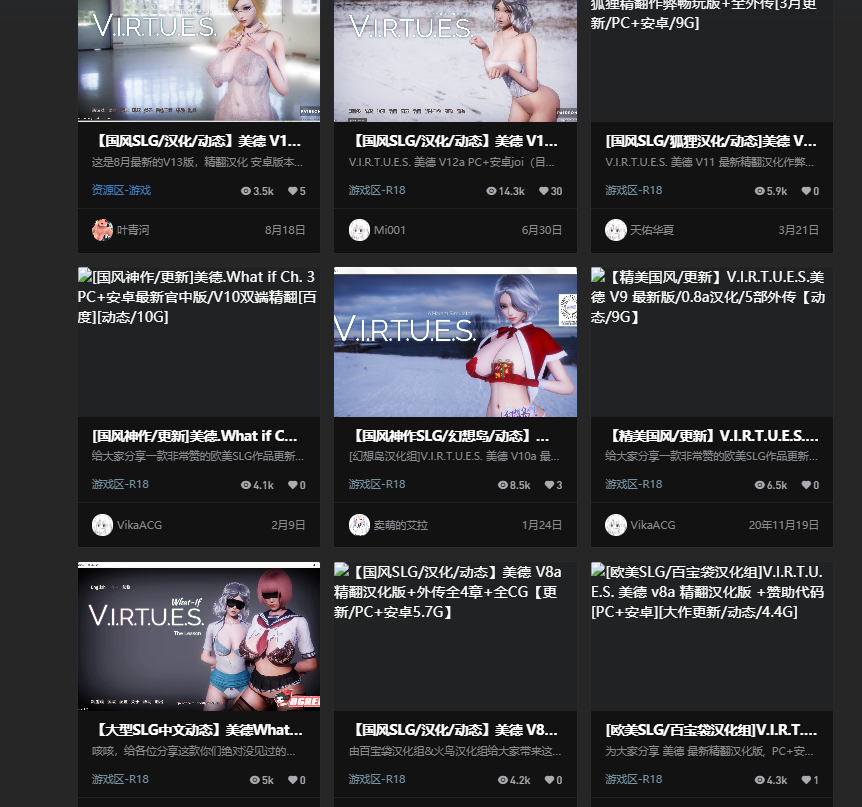Tap the What-If V.I.R.T.U.E.S. cover image
The width and height of the screenshot is (862, 807).
tap(199, 635)
